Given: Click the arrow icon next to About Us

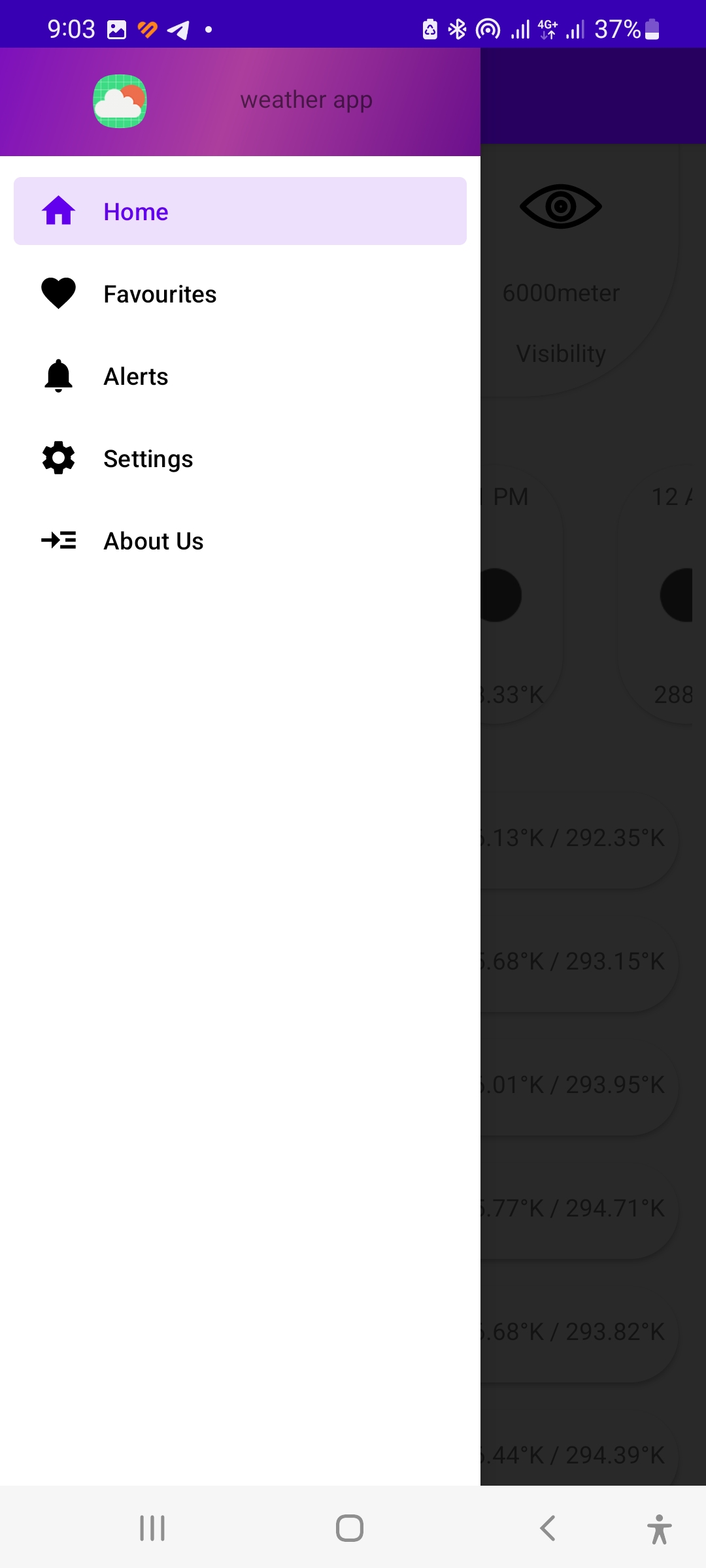Looking at the screenshot, I should (58, 540).
